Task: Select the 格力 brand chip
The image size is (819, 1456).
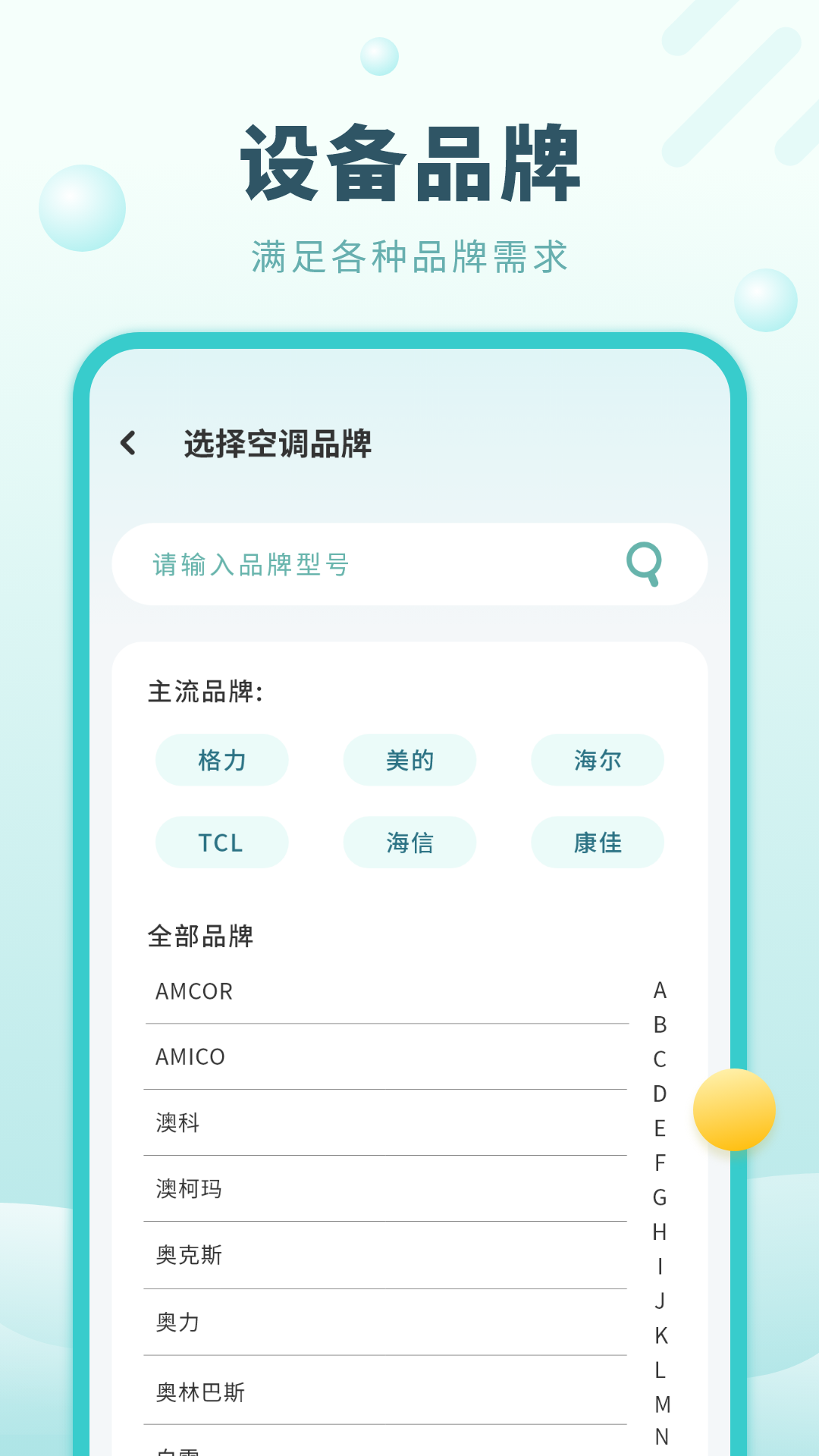Action: coord(222,760)
